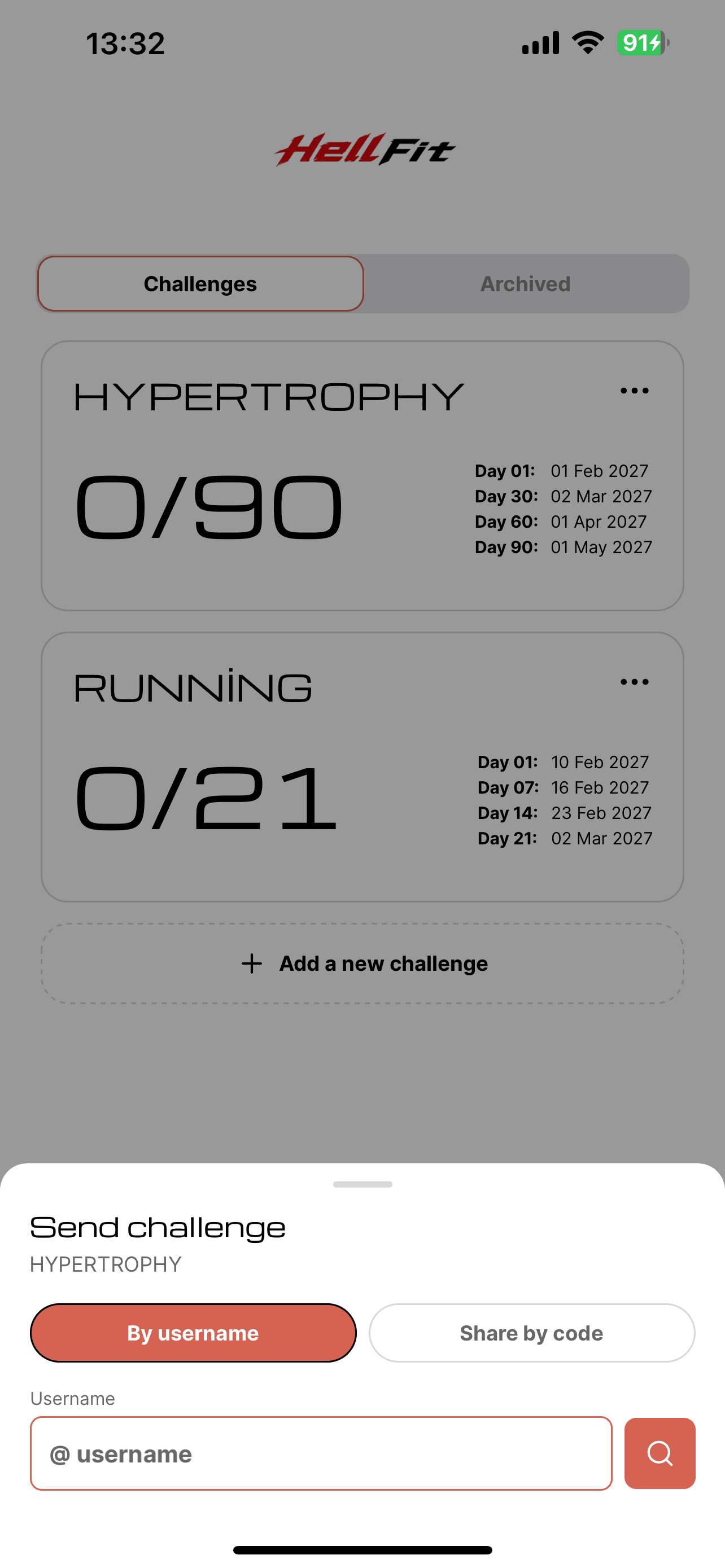The width and height of the screenshot is (725, 1568).
Task: Tap the search username magnifier button
Action: 660,1453
